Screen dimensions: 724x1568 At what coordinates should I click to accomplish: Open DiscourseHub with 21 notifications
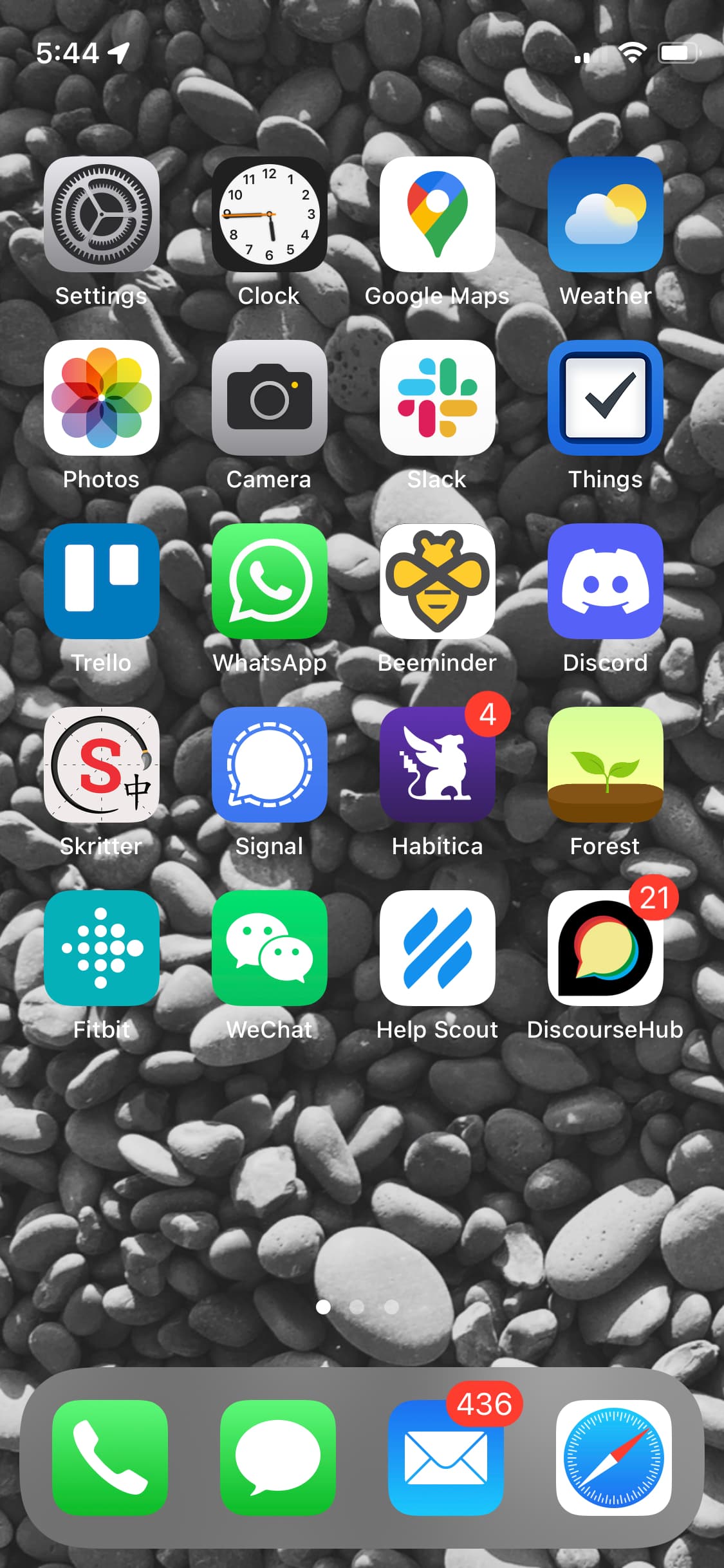click(605, 948)
